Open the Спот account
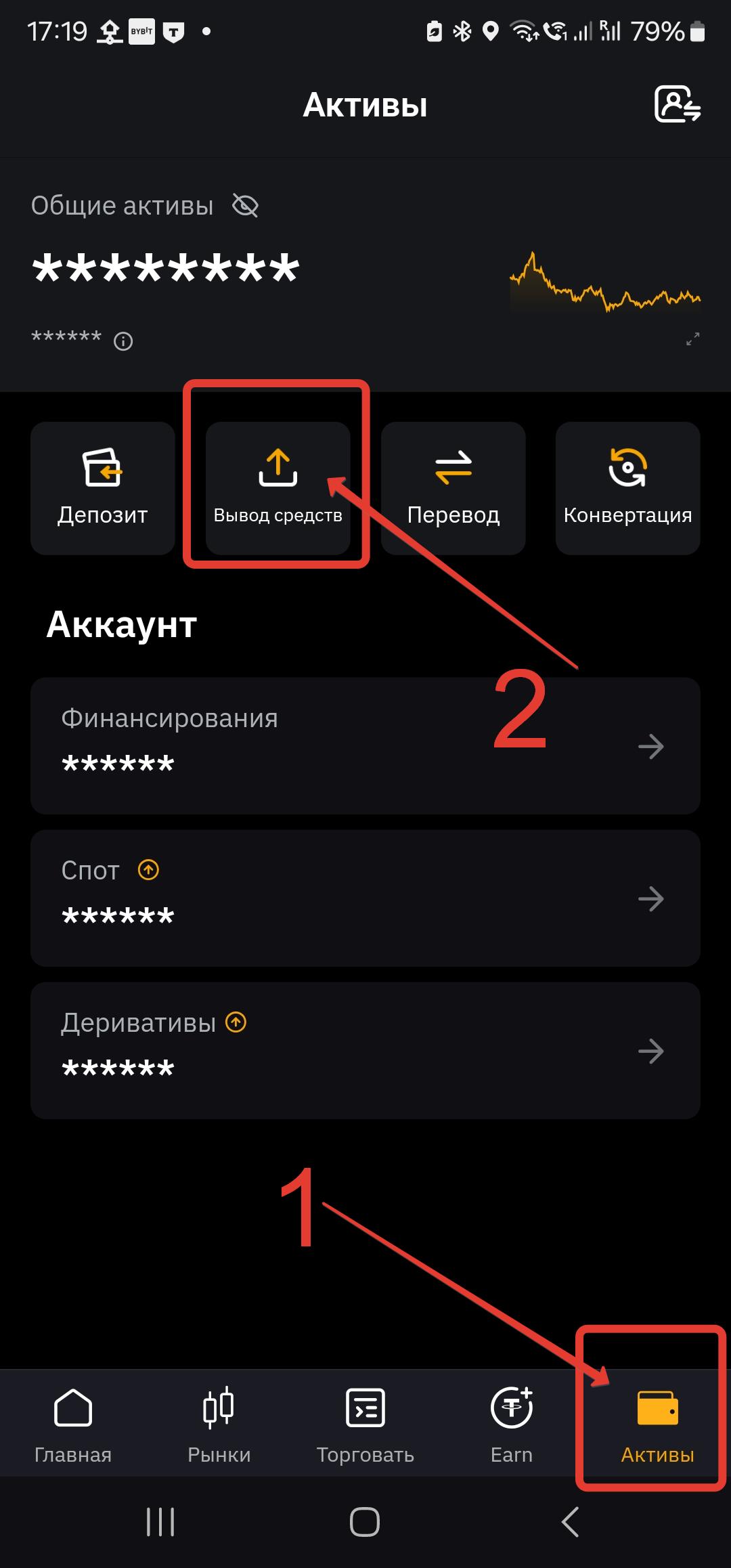731x1568 pixels. 365,898
